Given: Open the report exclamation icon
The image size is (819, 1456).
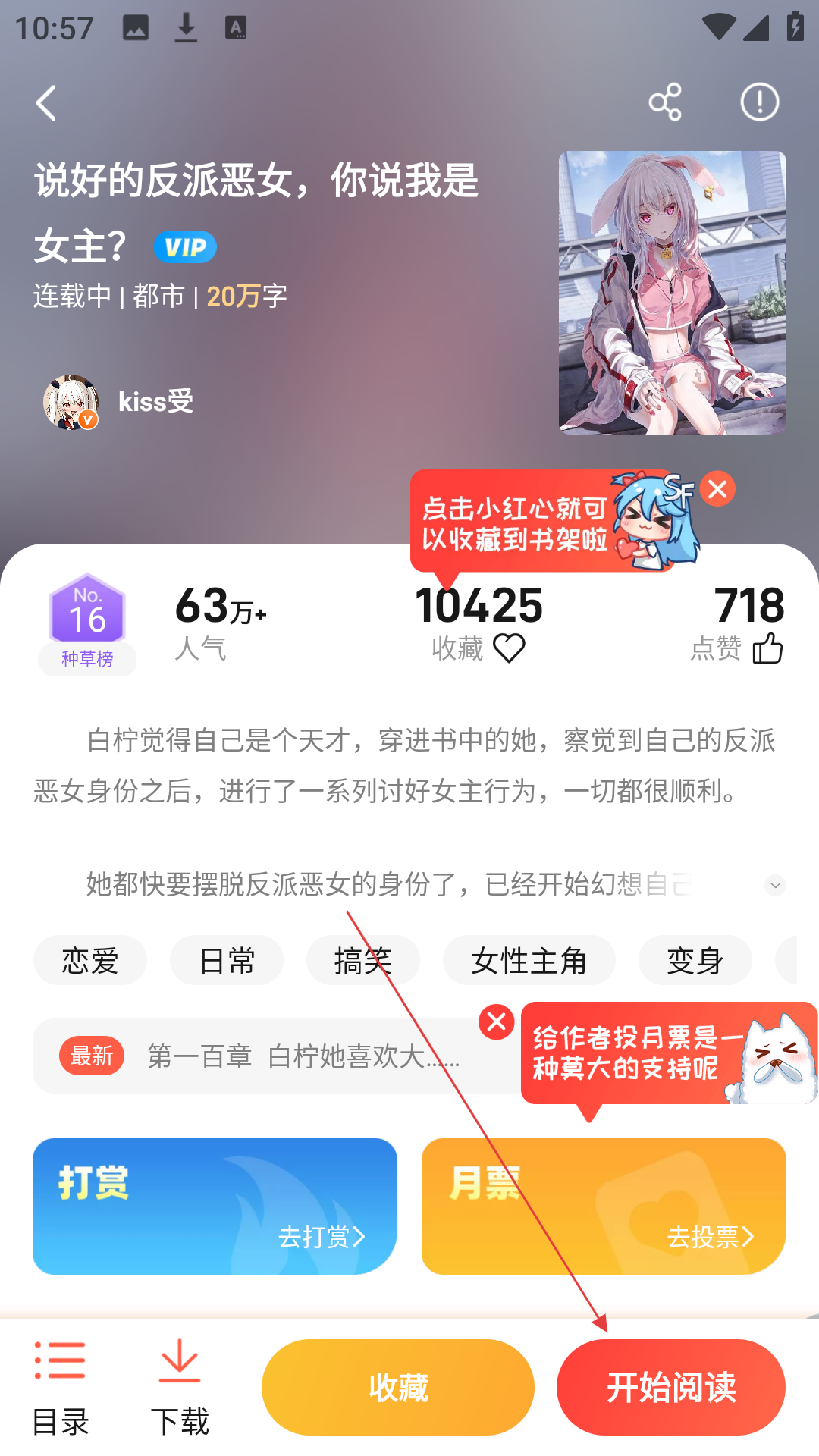Looking at the screenshot, I should (759, 102).
